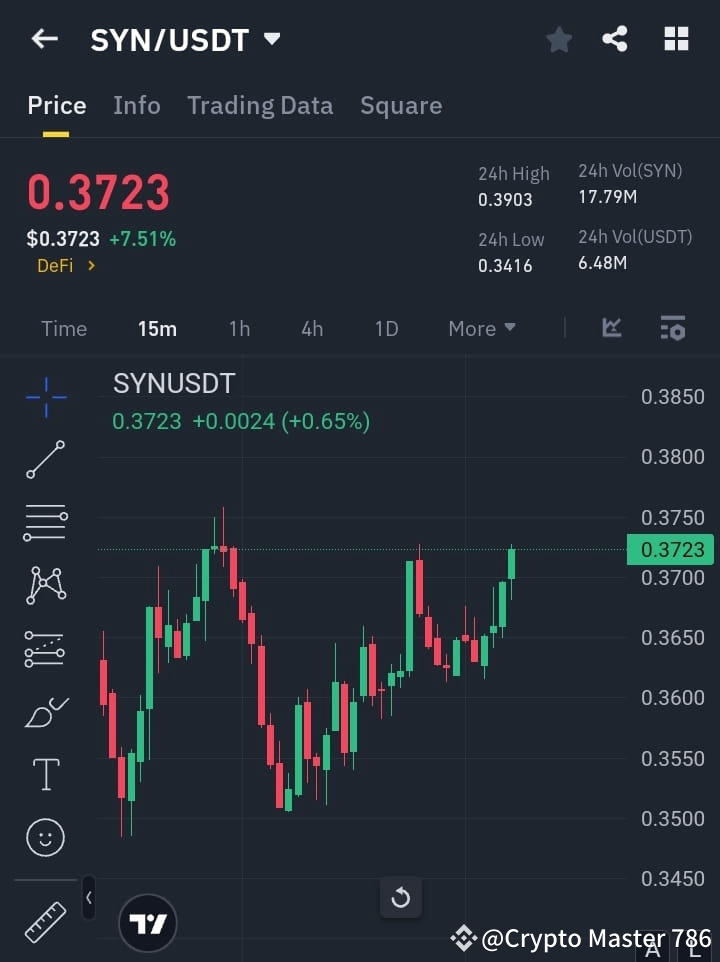Click the TradingView logo button

pos(148,922)
